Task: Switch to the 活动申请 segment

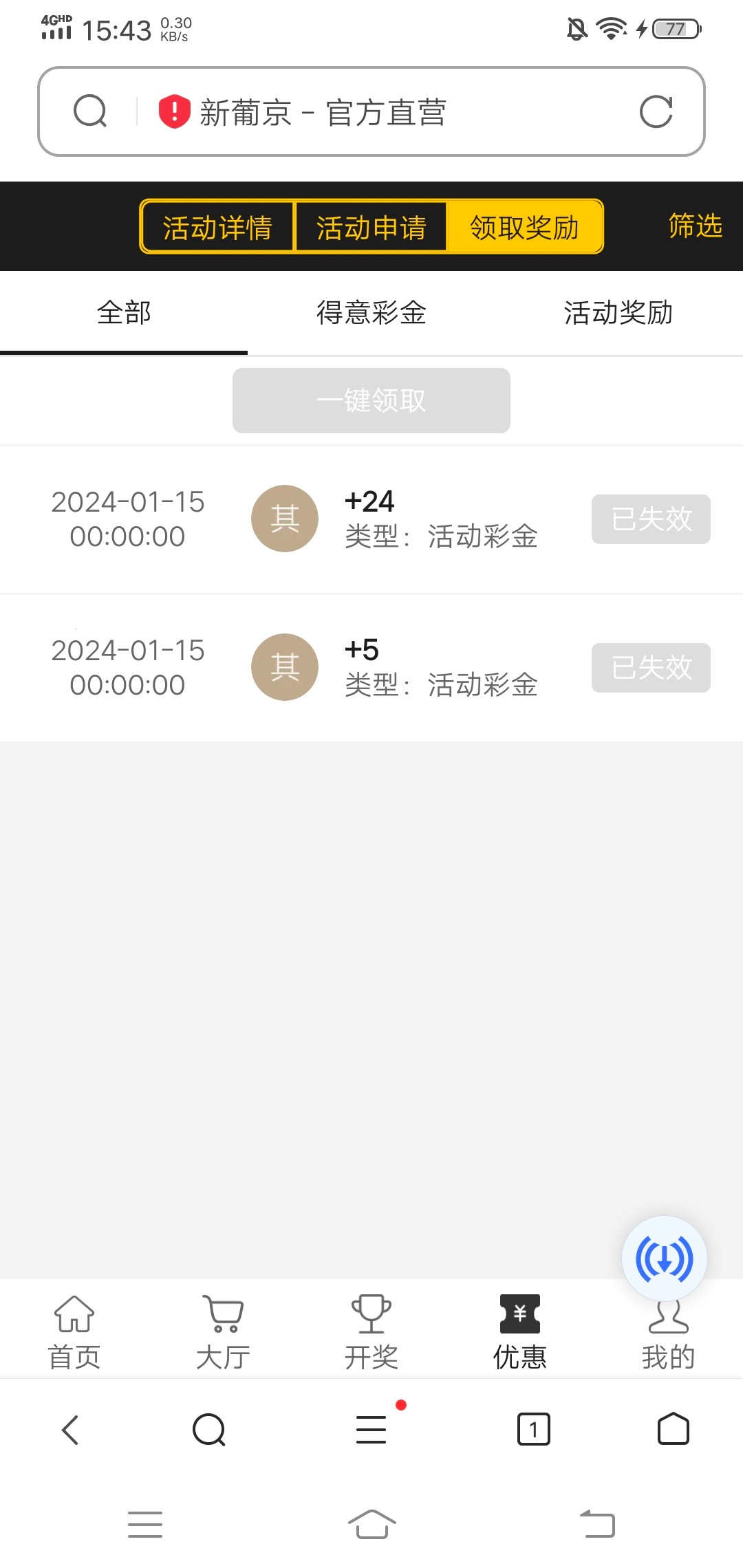Action: (x=371, y=227)
